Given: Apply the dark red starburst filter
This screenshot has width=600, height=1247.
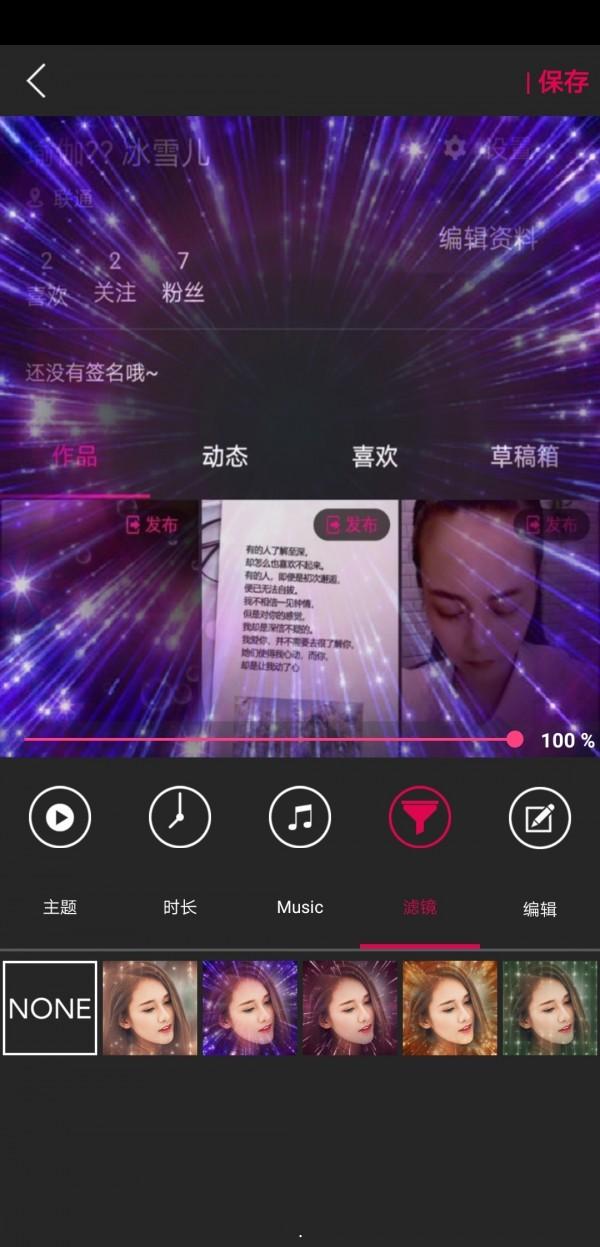Looking at the screenshot, I should pyautogui.click(x=350, y=1008).
